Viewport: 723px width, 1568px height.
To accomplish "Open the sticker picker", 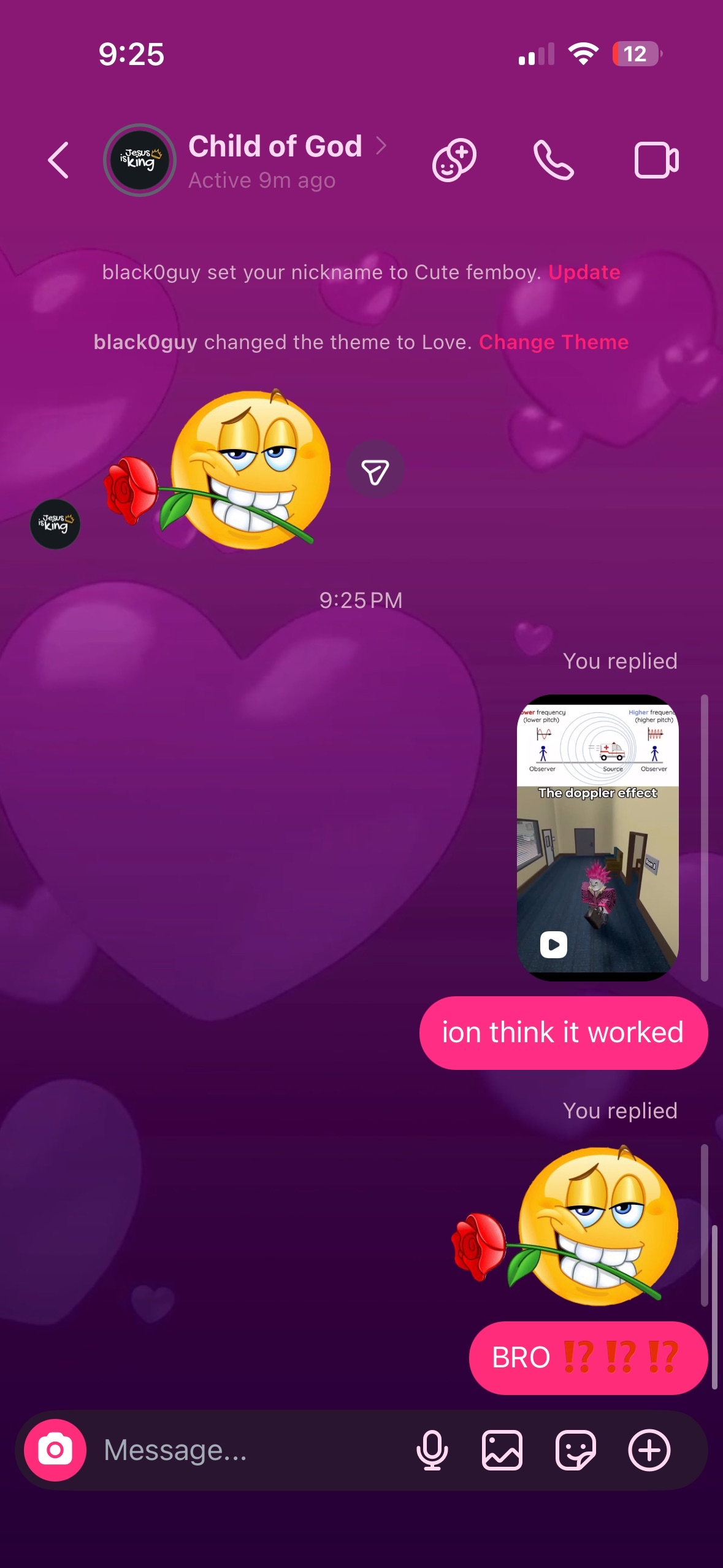I will (575, 1450).
